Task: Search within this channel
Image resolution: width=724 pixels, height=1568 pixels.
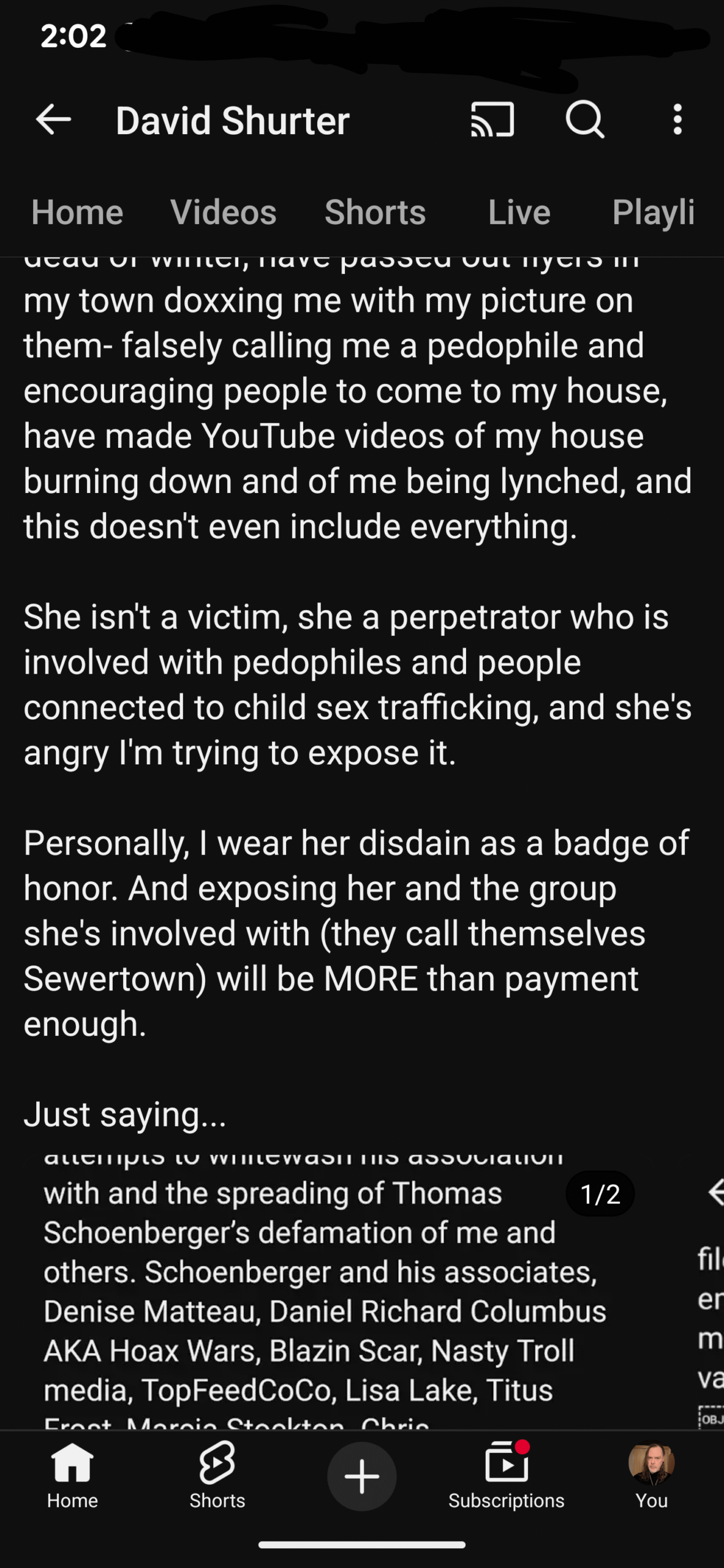Action: [x=585, y=119]
